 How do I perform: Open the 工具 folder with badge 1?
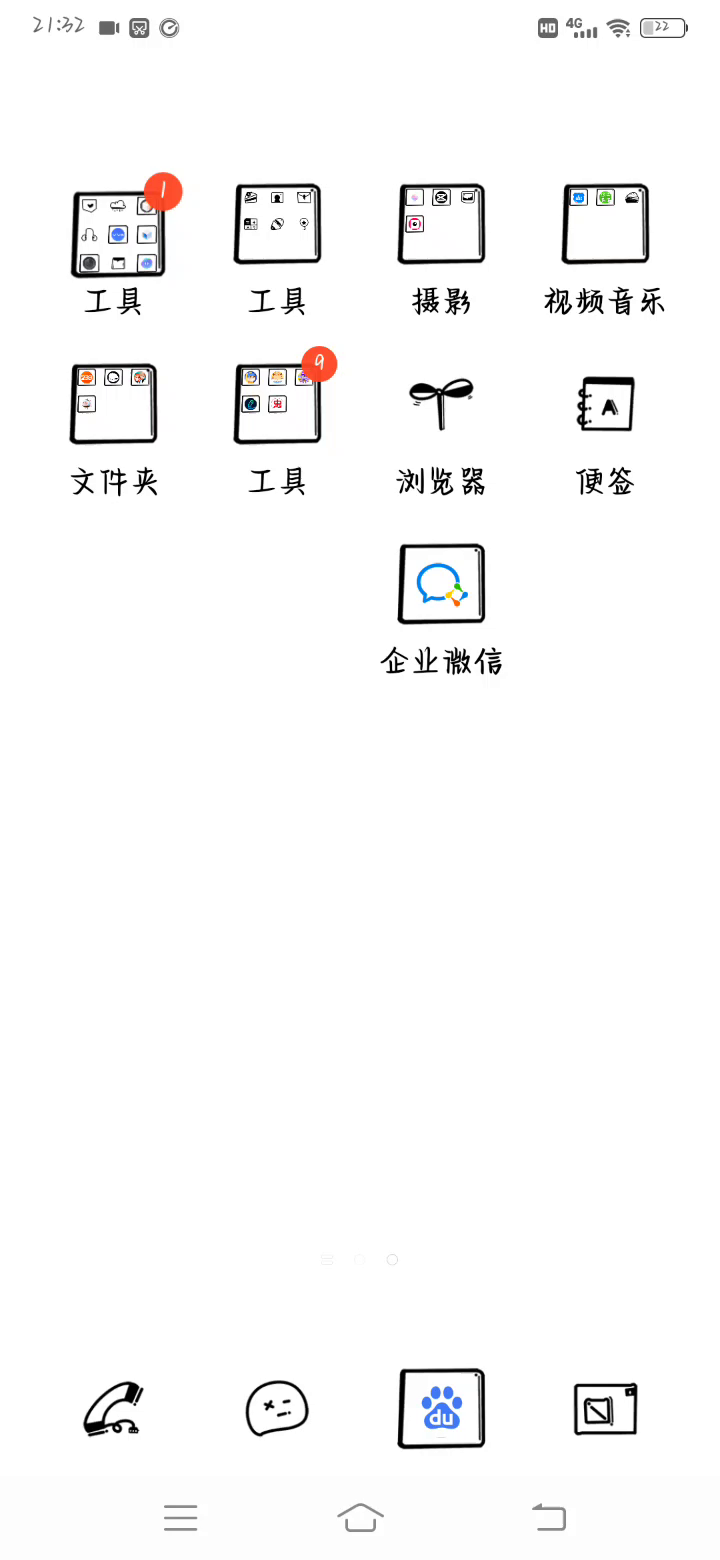pyautogui.click(x=117, y=234)
